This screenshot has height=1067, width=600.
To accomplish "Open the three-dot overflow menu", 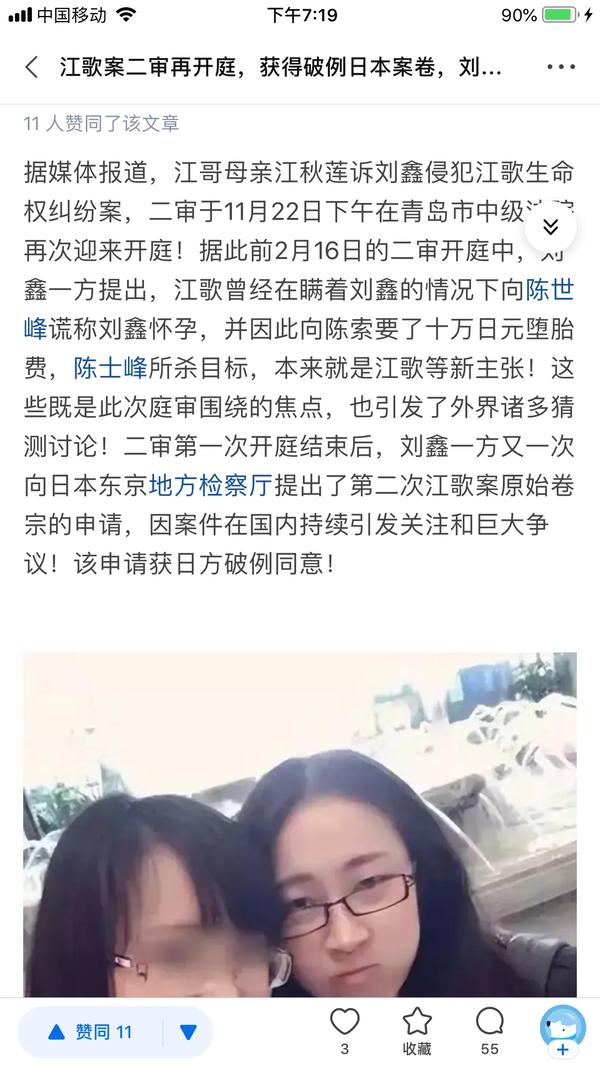I will pos(561,68).
